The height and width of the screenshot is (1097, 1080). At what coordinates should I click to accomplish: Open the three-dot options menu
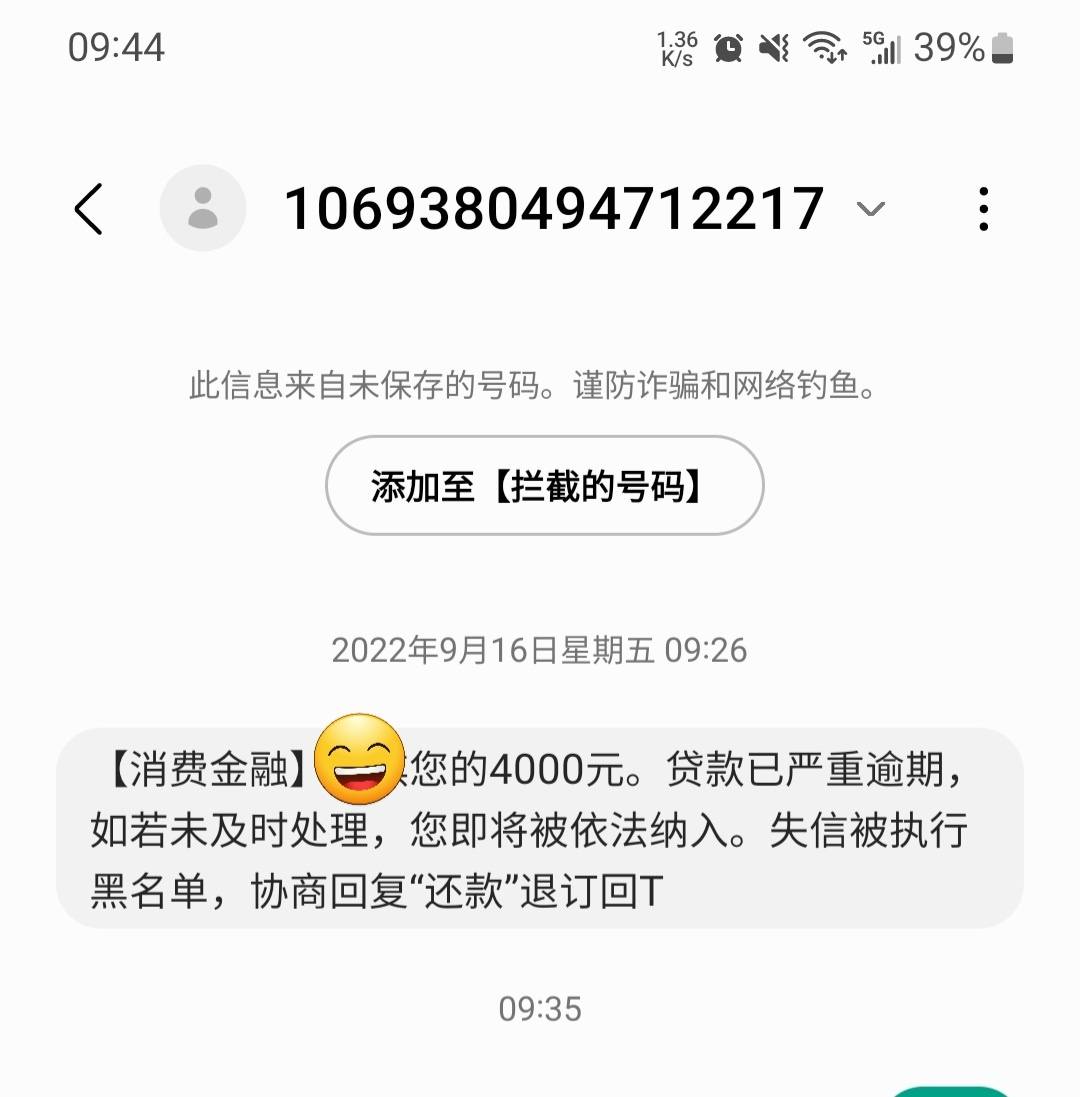[983, 208]
